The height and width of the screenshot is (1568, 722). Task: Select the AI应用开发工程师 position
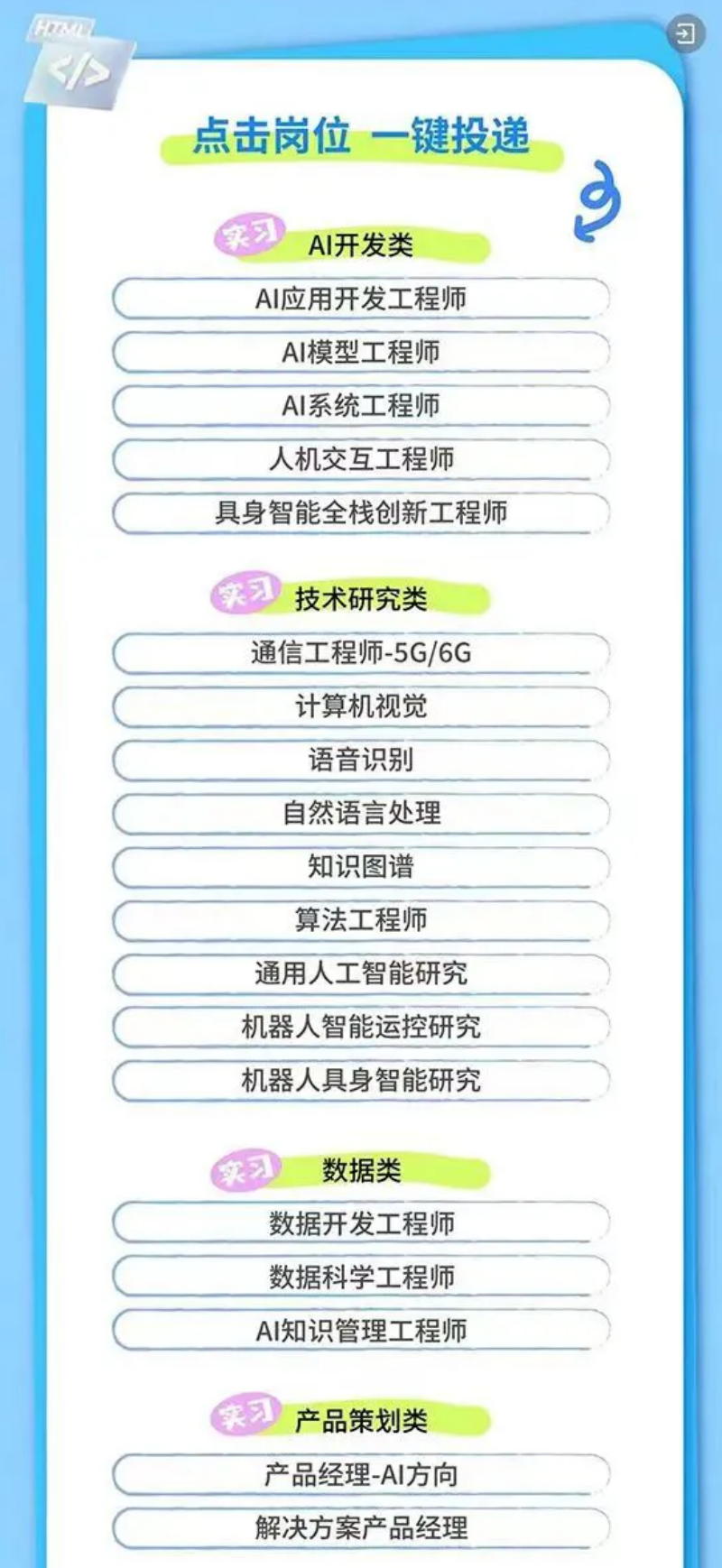361,299
